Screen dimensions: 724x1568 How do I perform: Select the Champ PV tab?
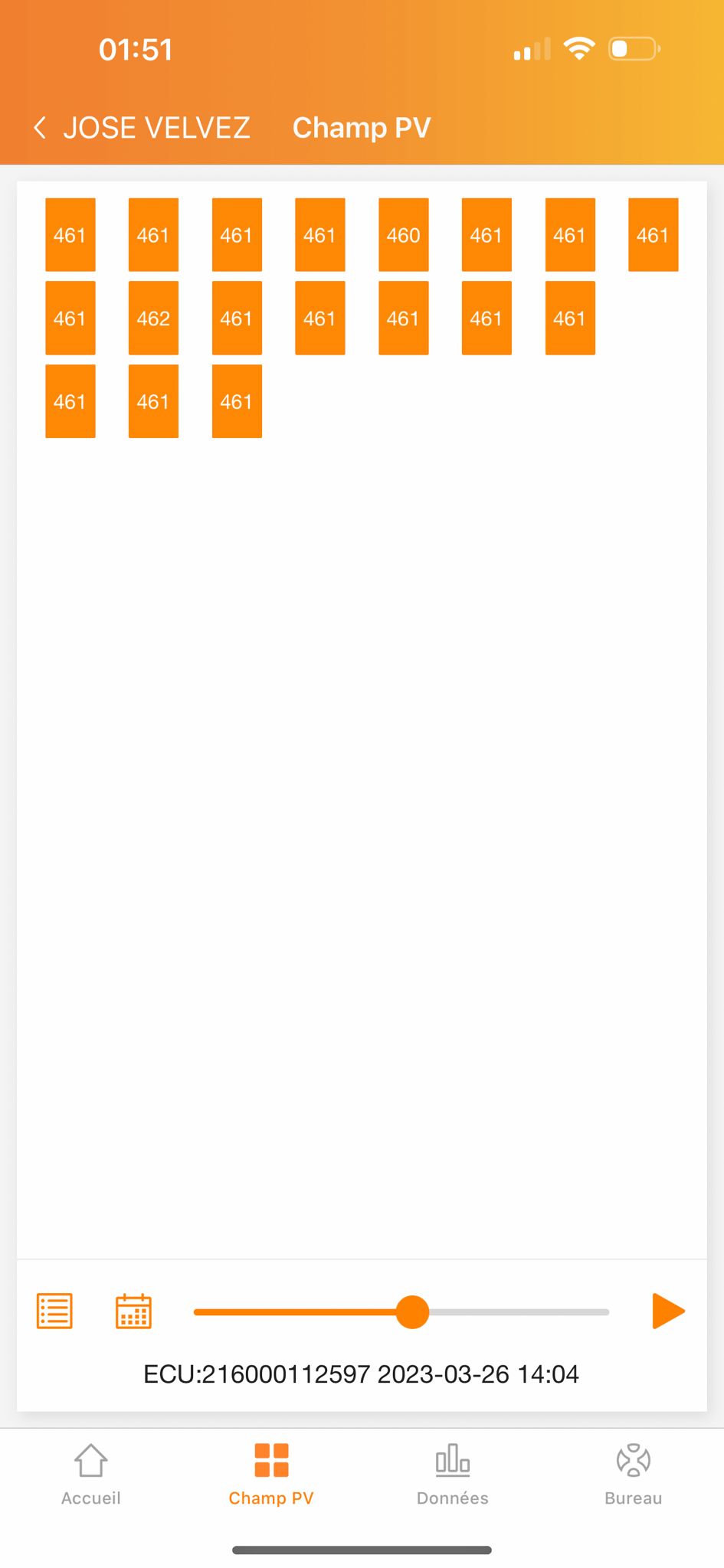click(271, 1475)
